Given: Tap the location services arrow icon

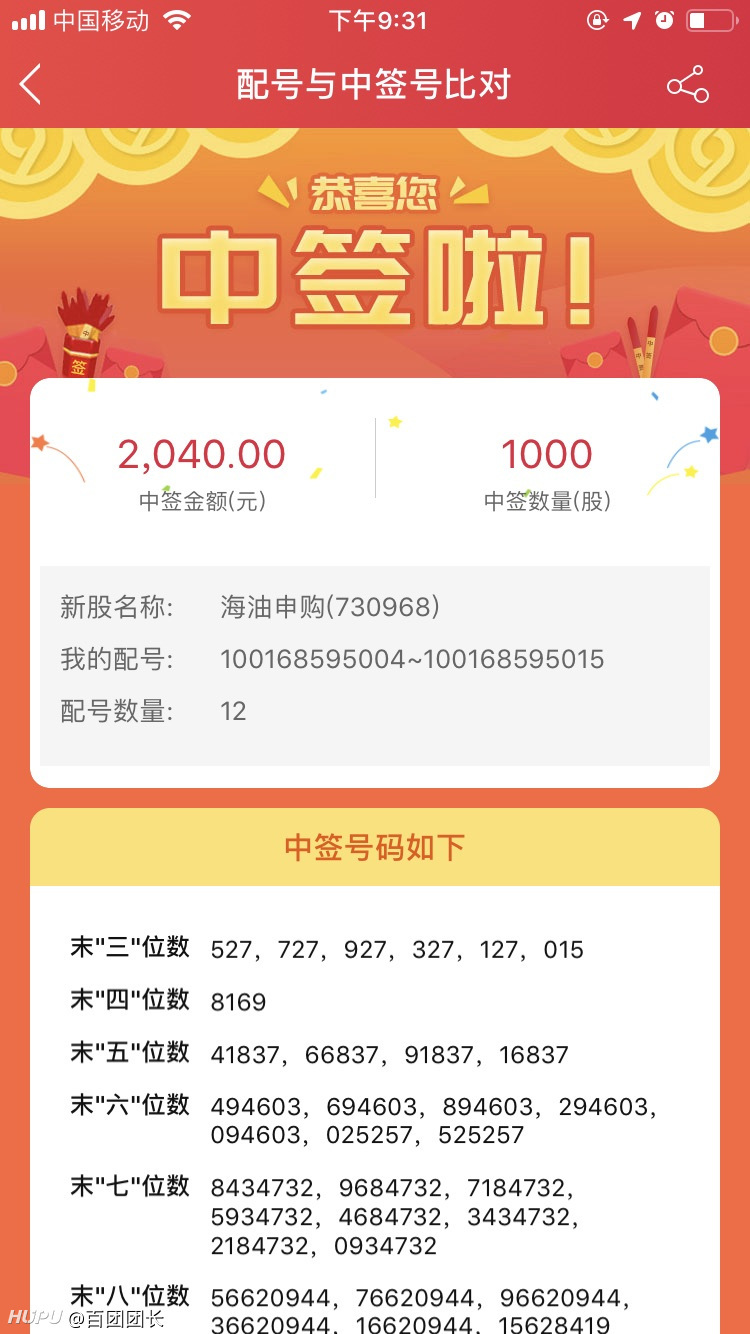Looking at the screenshot, I should pos(631,18).
